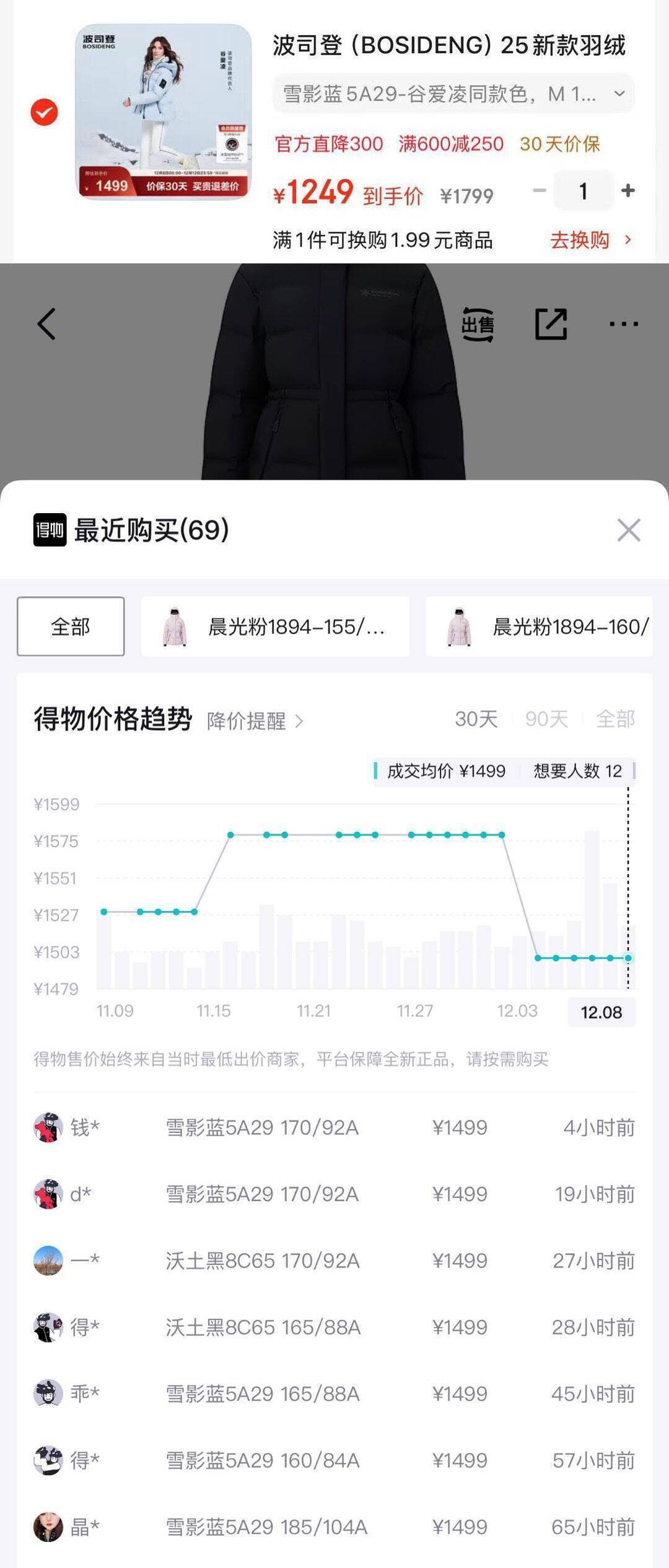Show the 全部 time range in price trend
Screen dimensions: 669x1568
click(615, 719)
